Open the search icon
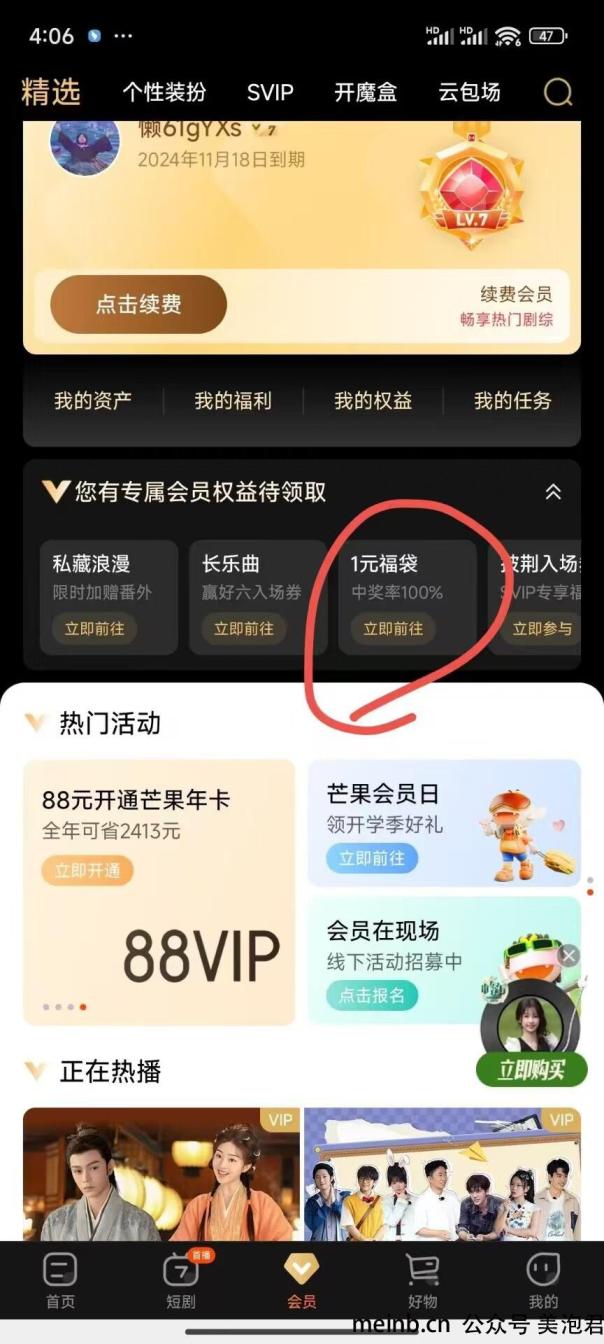The width and height of the screenshot is (604, 1344). [x=558, y=93]
